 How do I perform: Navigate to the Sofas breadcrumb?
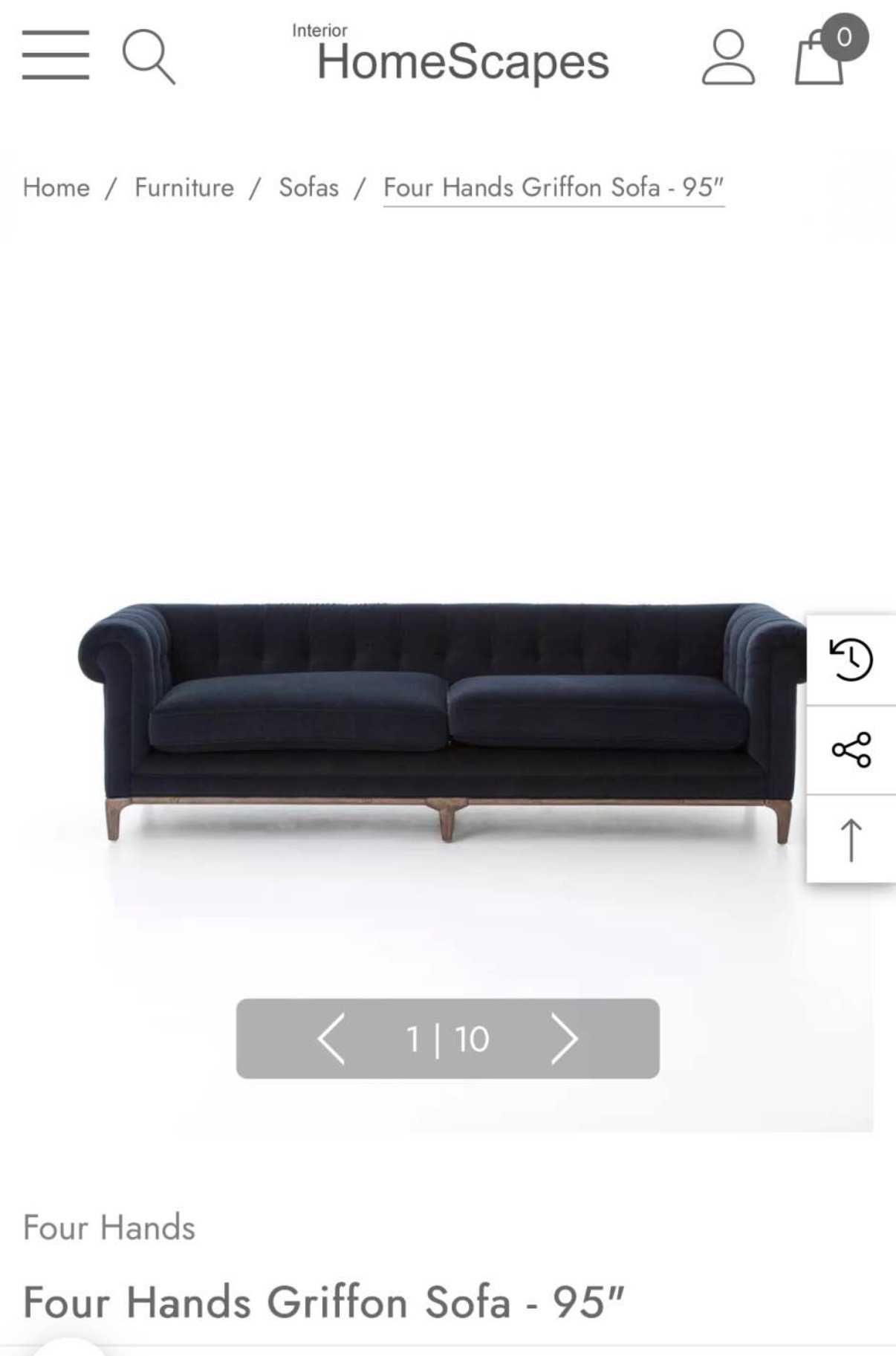pos(308,187)
